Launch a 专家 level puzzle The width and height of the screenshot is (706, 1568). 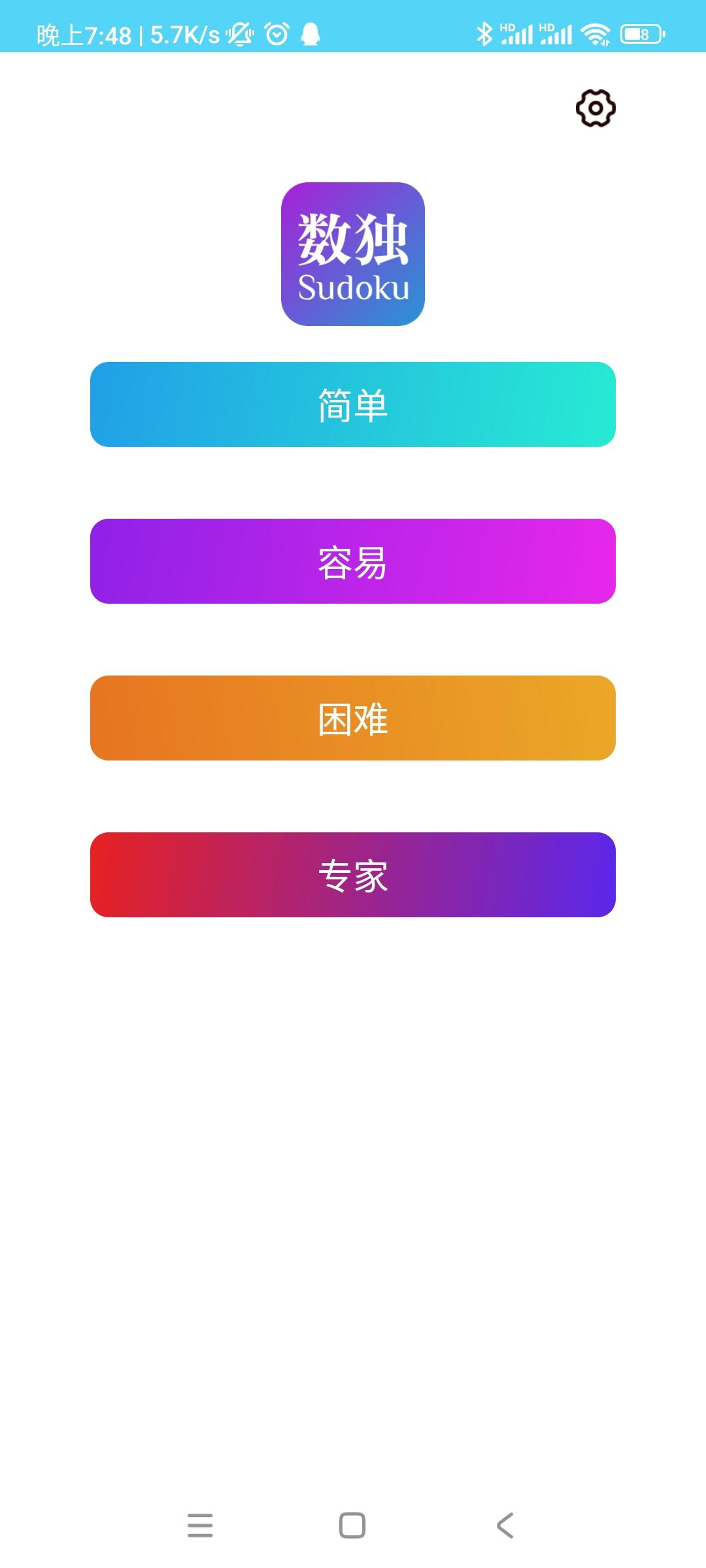[x=353, y=875]
